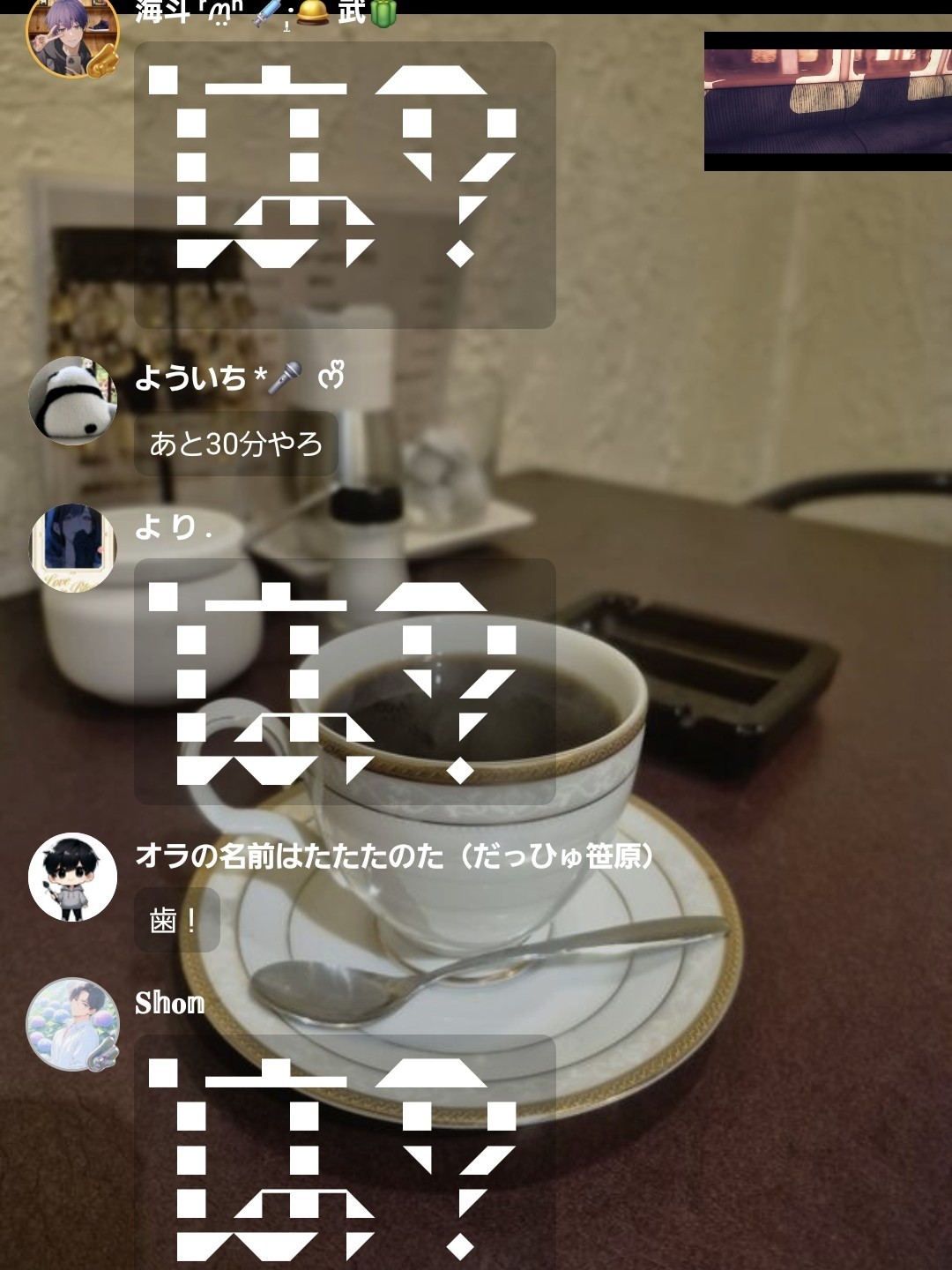Open より's profile avatar
952x1270 pixels.
pos(72,548)
